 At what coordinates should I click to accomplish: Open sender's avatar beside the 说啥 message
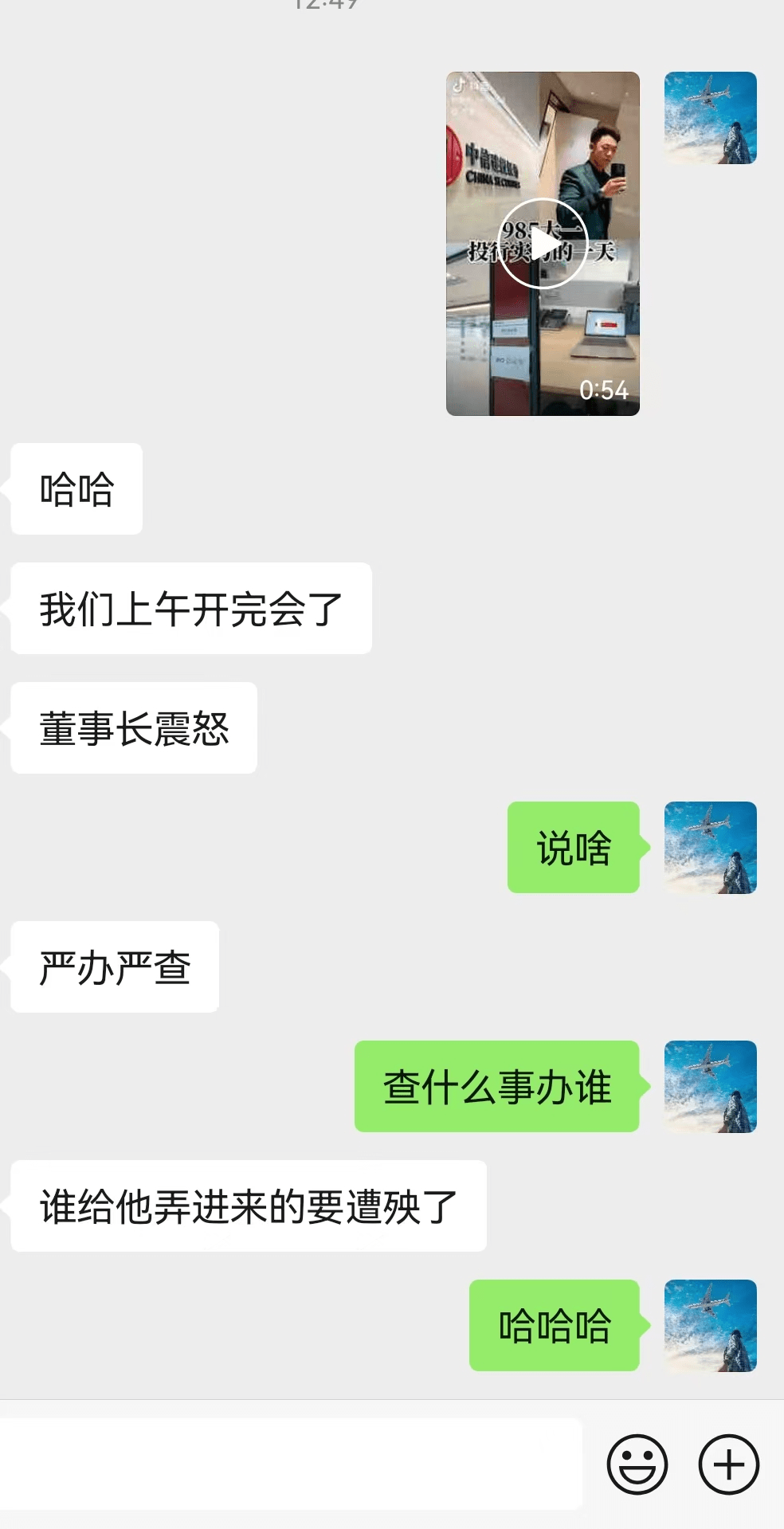click(x=710, y=847)
